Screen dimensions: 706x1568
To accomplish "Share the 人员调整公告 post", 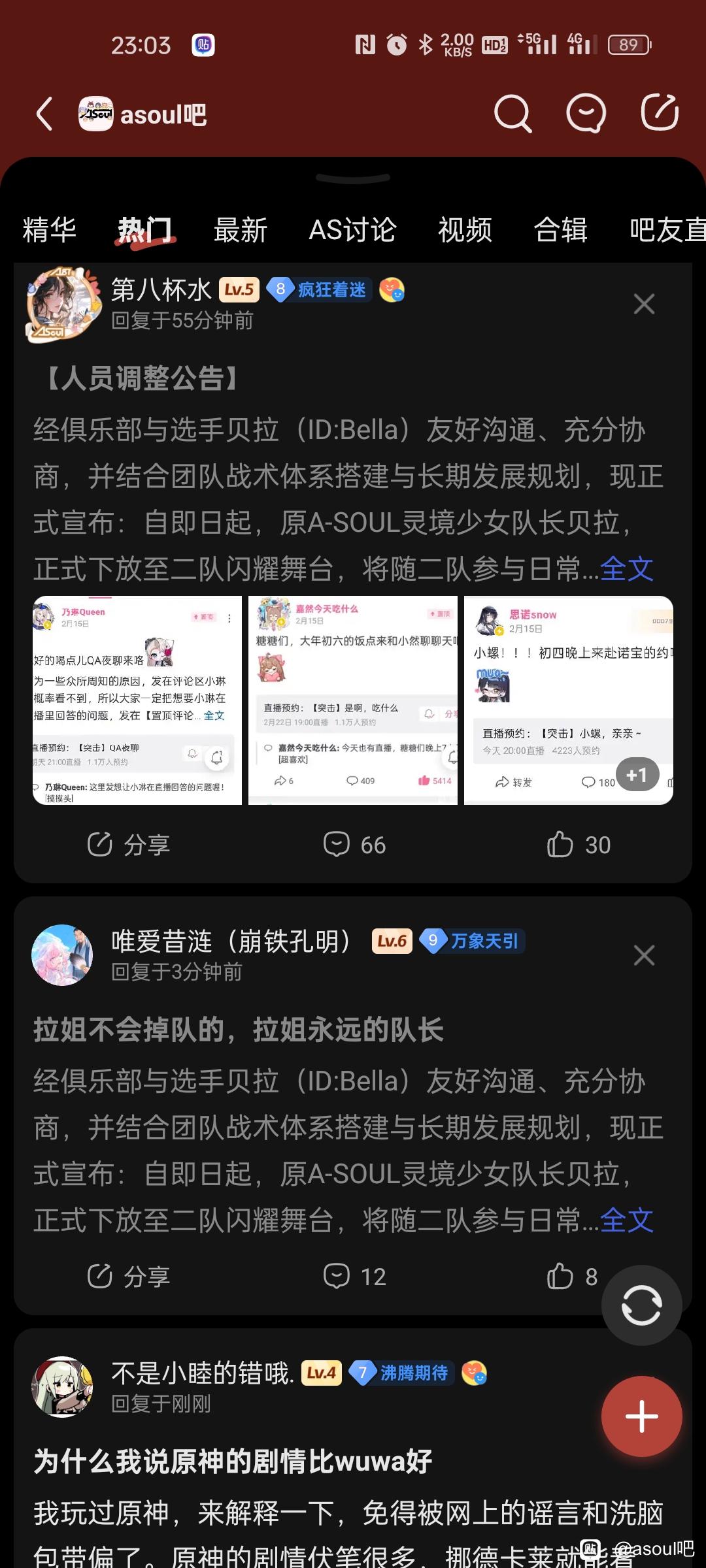I will click(129, 845).
